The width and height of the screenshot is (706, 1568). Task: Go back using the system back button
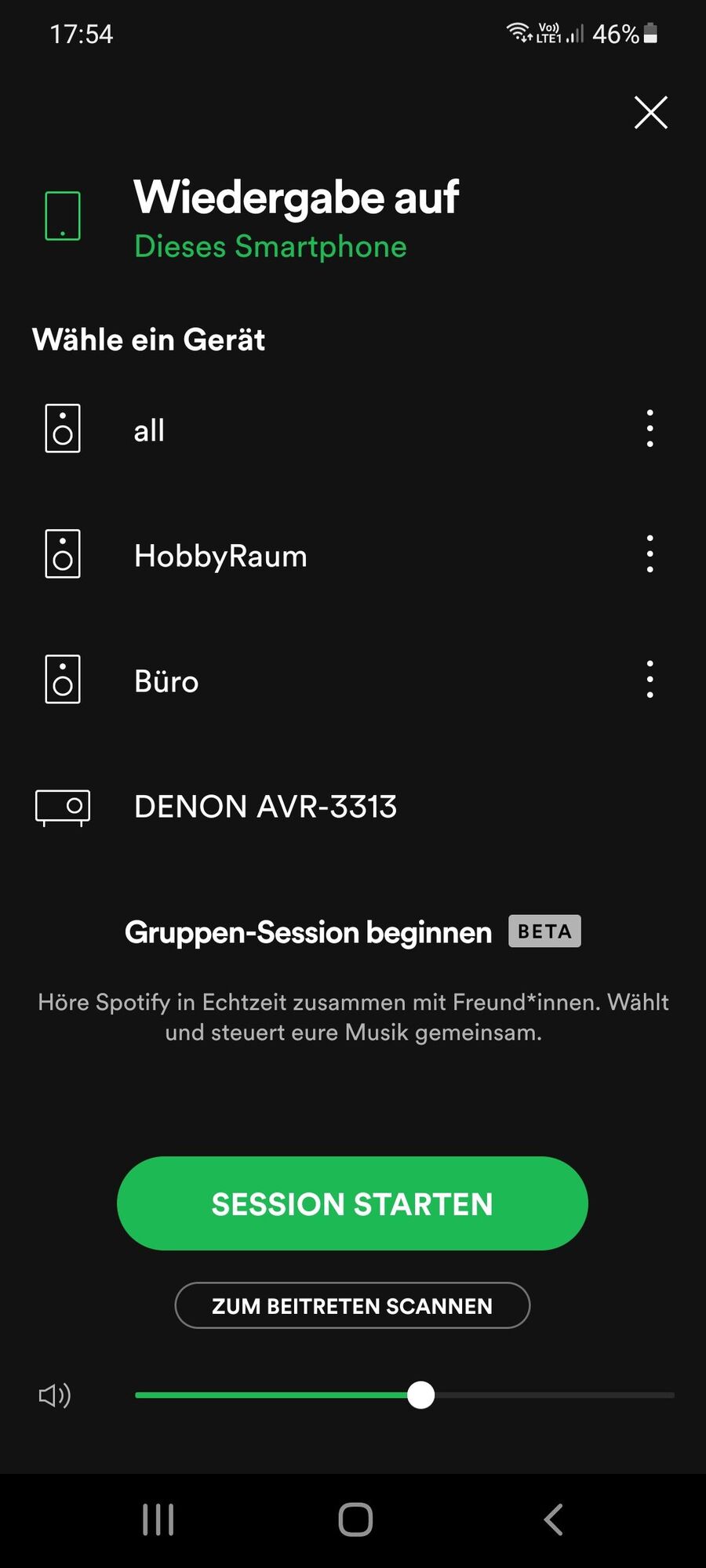point(553,1519)
